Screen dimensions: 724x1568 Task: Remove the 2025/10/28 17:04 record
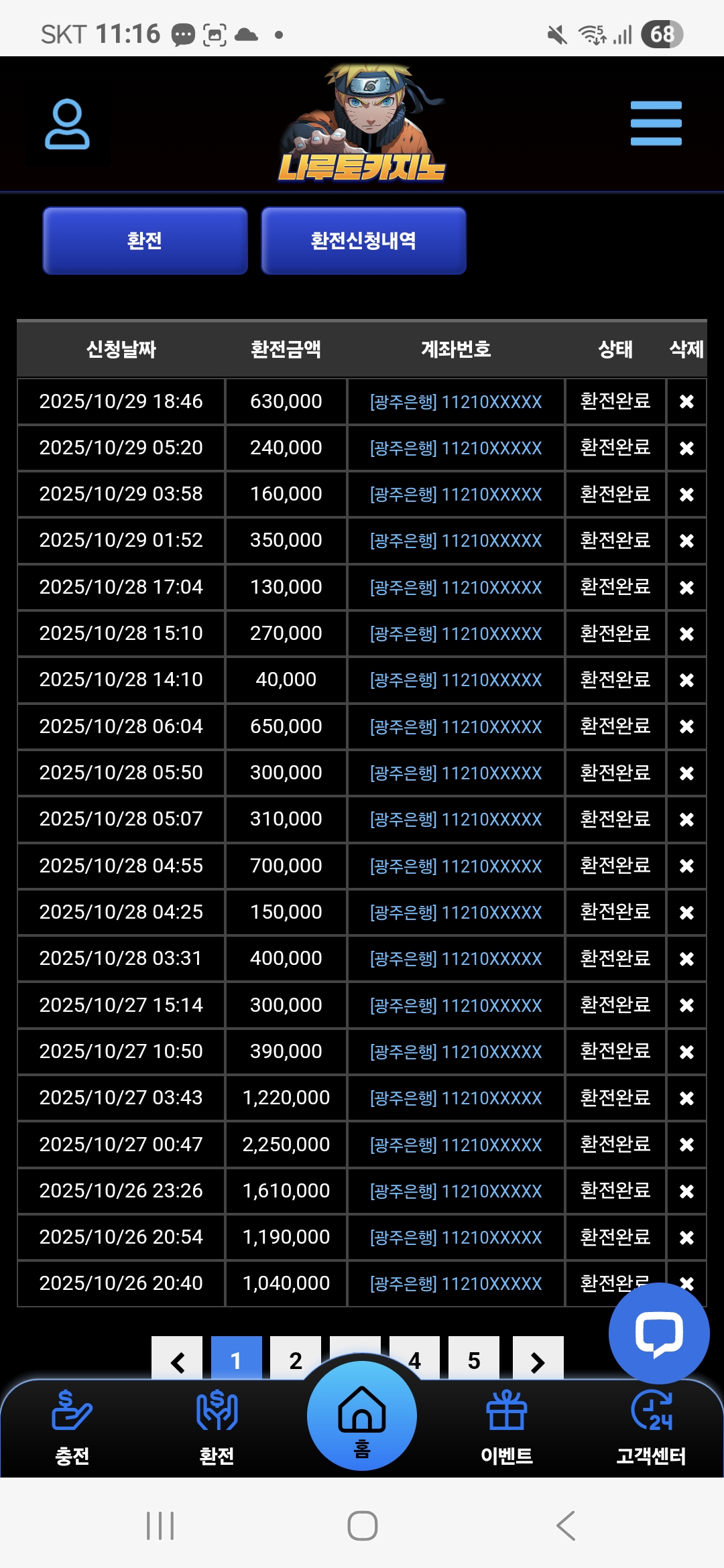[x=686, y=588]
